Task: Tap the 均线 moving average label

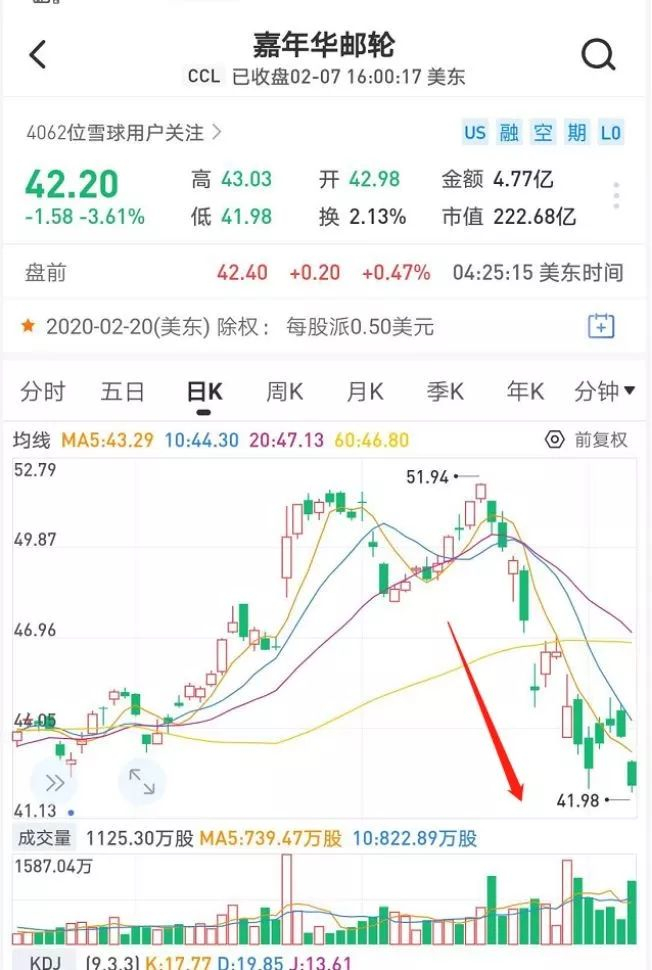Action: (x=32, y=440)
